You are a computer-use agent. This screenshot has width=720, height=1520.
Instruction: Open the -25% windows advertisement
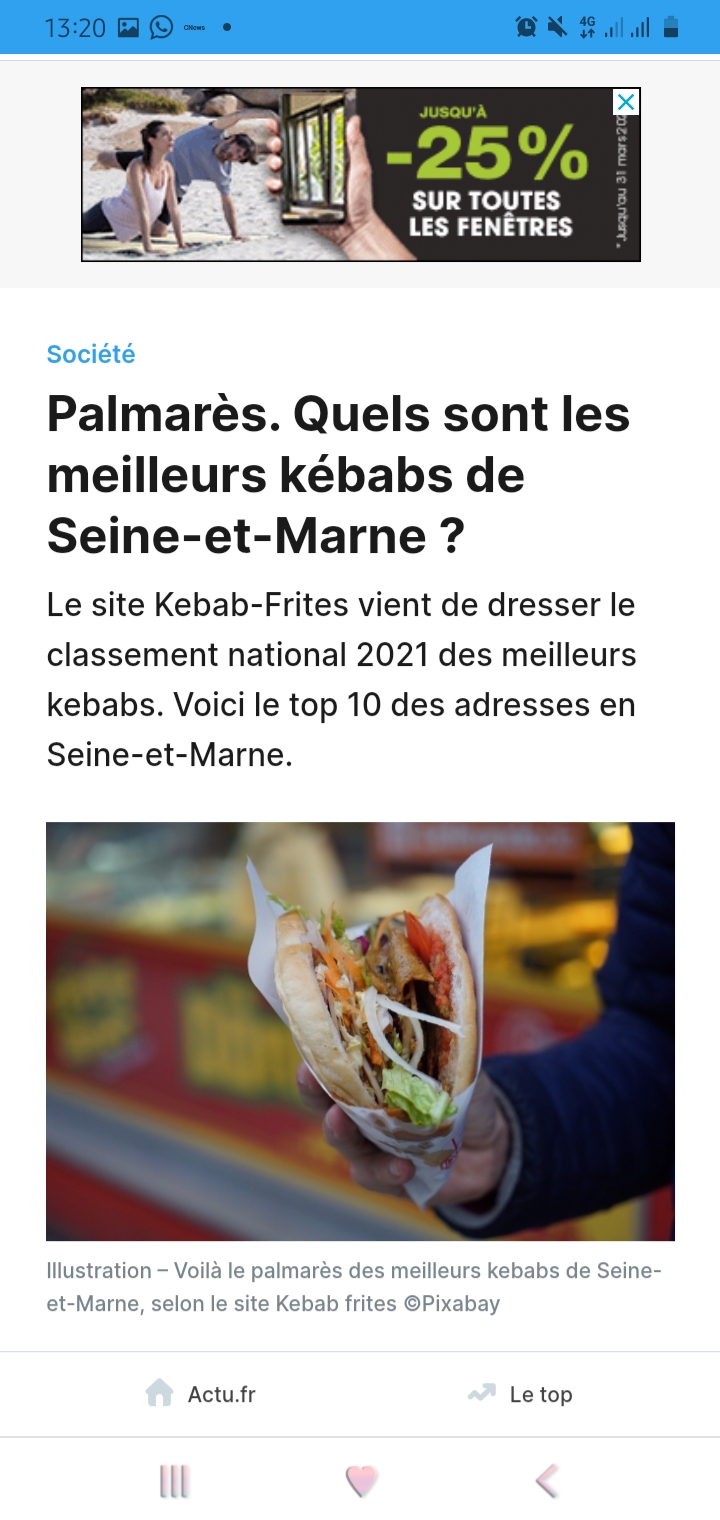pyautogui.click(x=360, y=175)
